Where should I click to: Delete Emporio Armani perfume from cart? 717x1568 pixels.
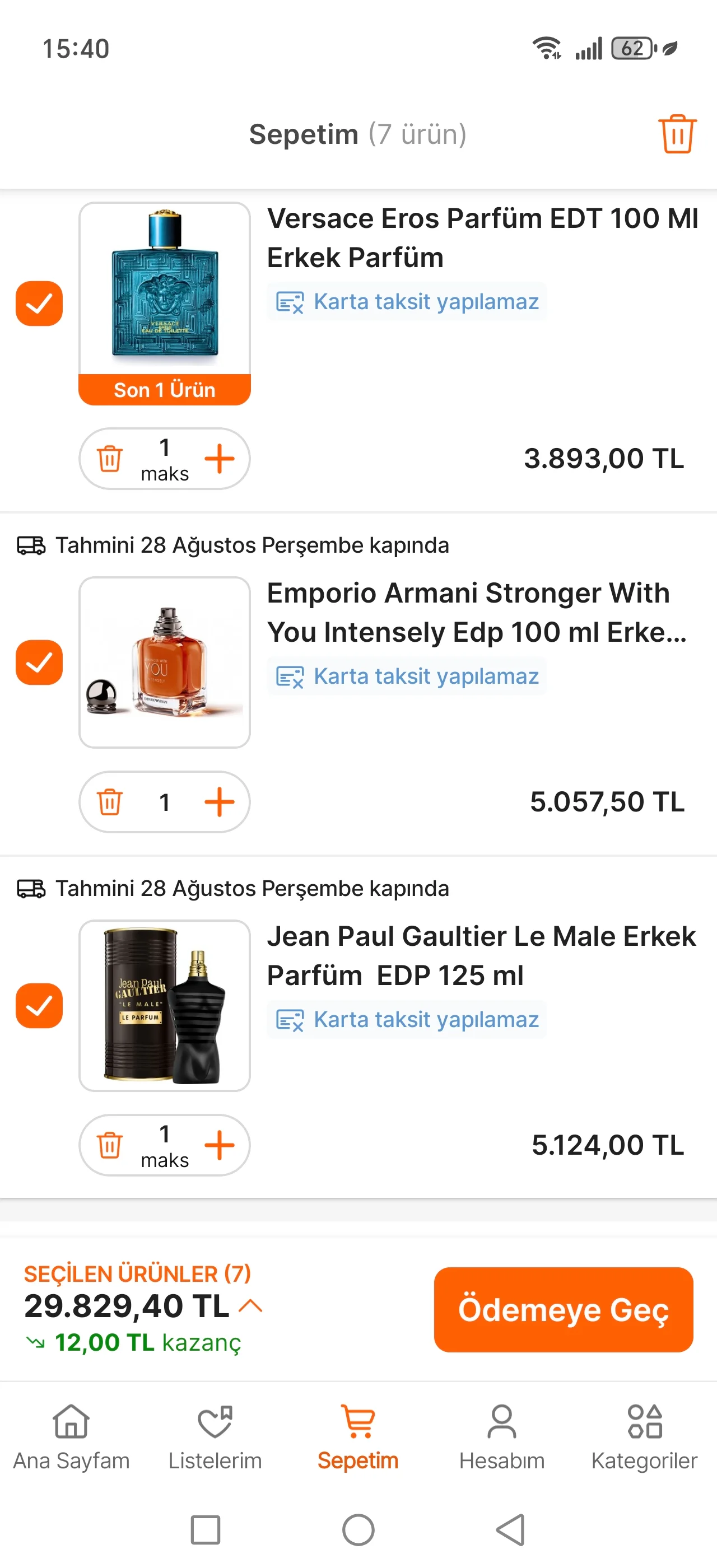click(x=110, y=802)
